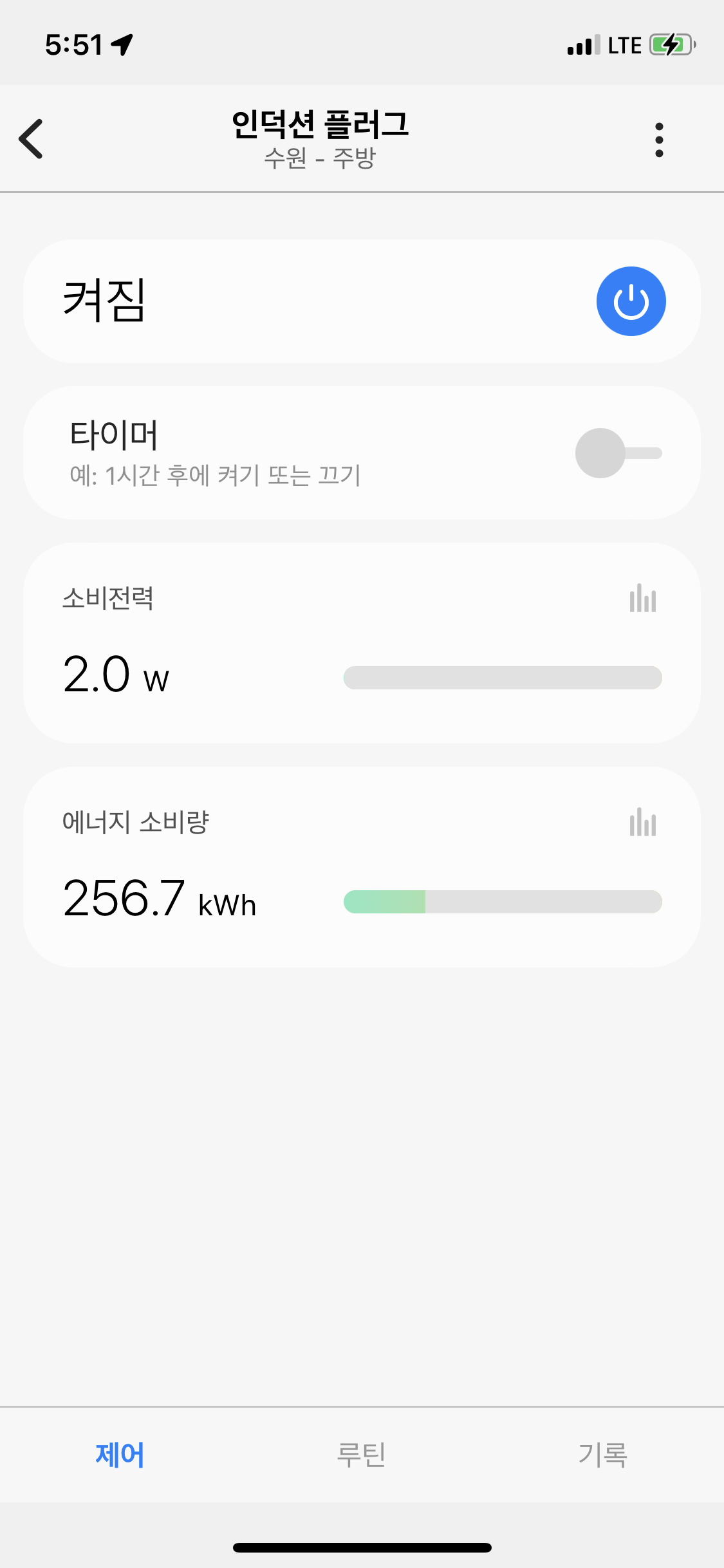Go back from 인덕션 플러그 screen
Screen dimensions: 724x1568
pyautogui.click(x=31, y=138)
